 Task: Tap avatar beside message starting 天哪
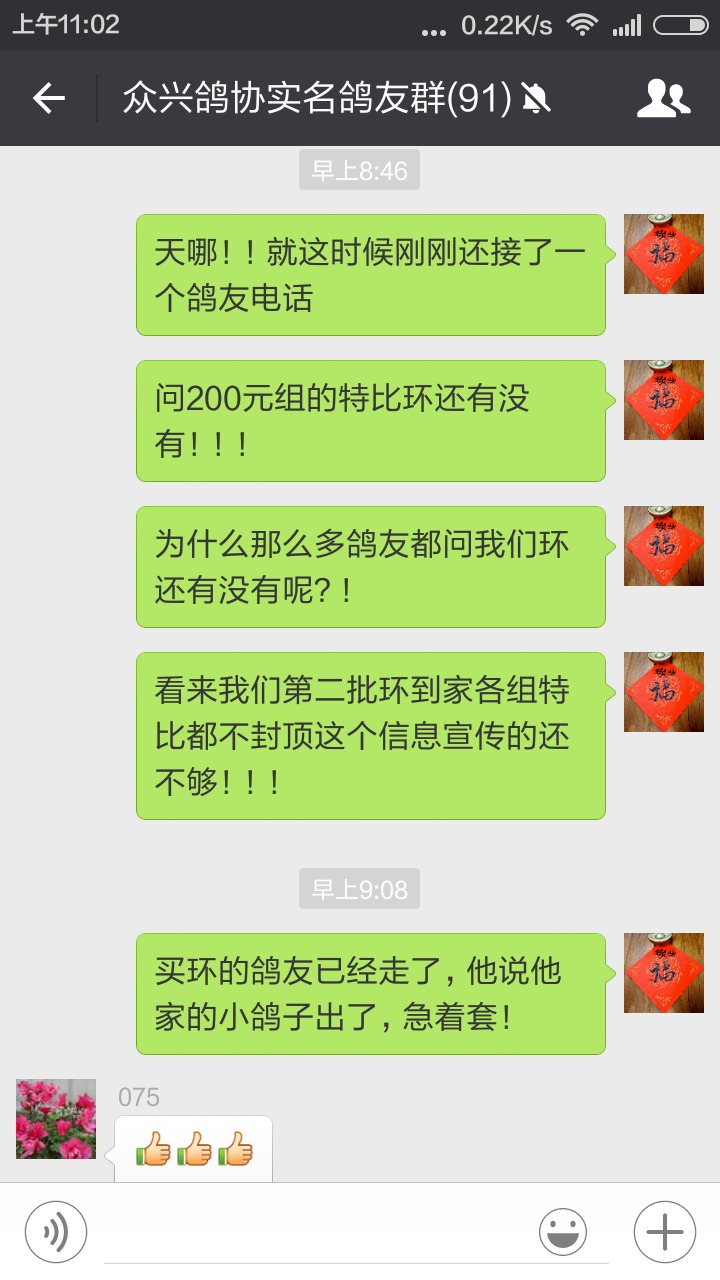tap(664, 254)
